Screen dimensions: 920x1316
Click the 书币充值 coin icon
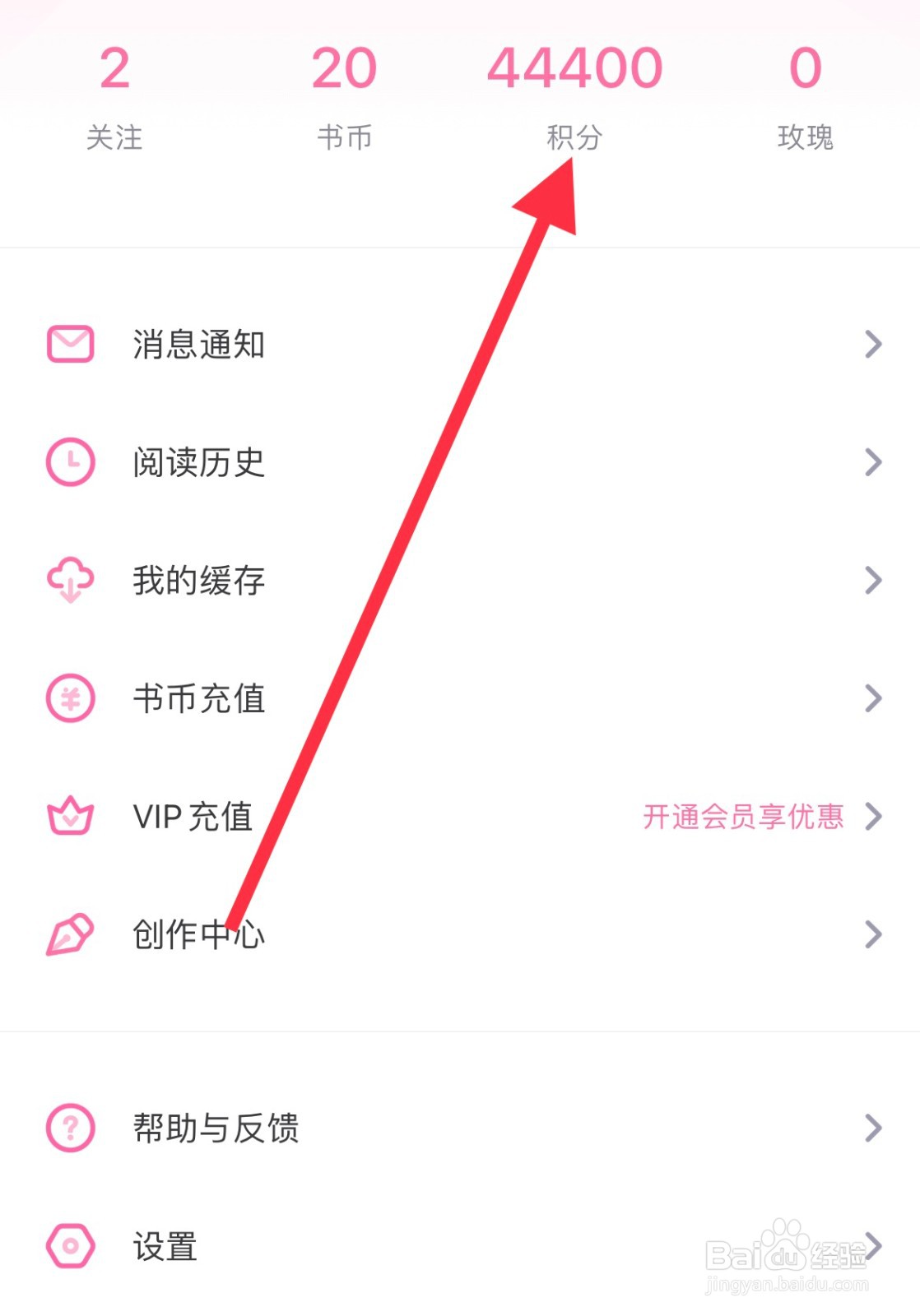[70, 699]
